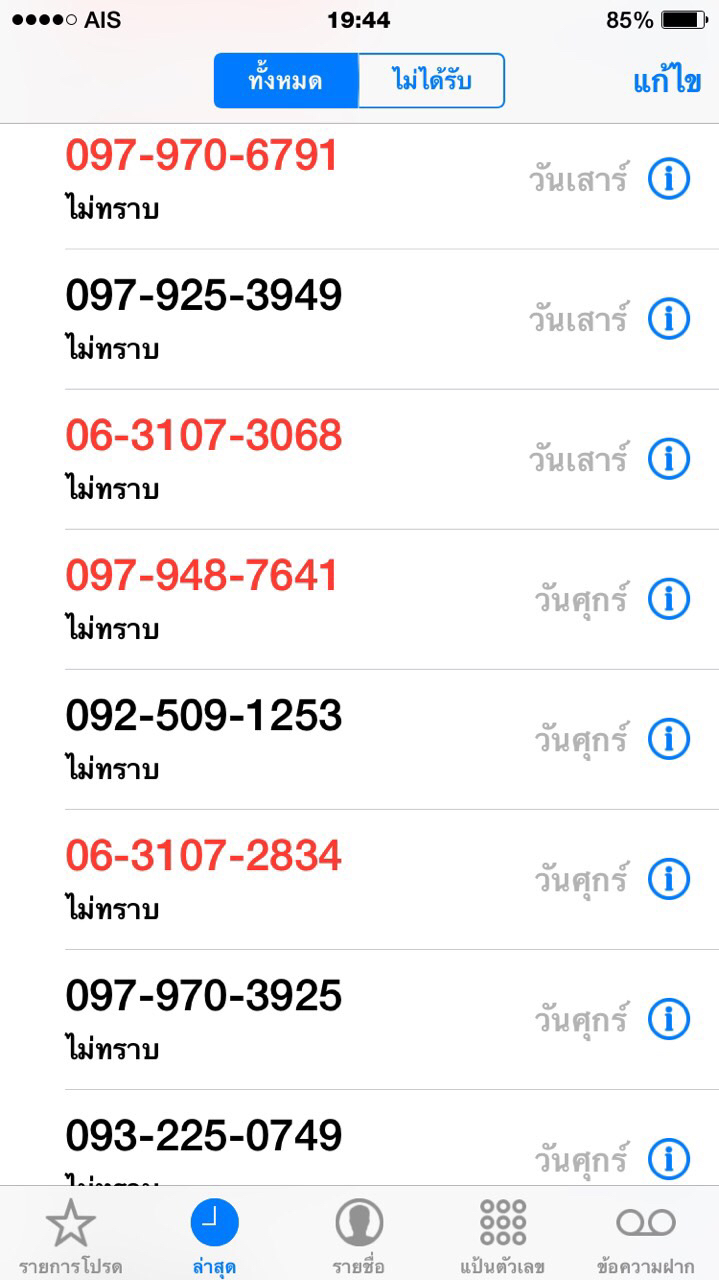Screen dimensions: 719x1280
Task: Tap แก้ไข to edit the recents list
Action: tap(667, 82)
